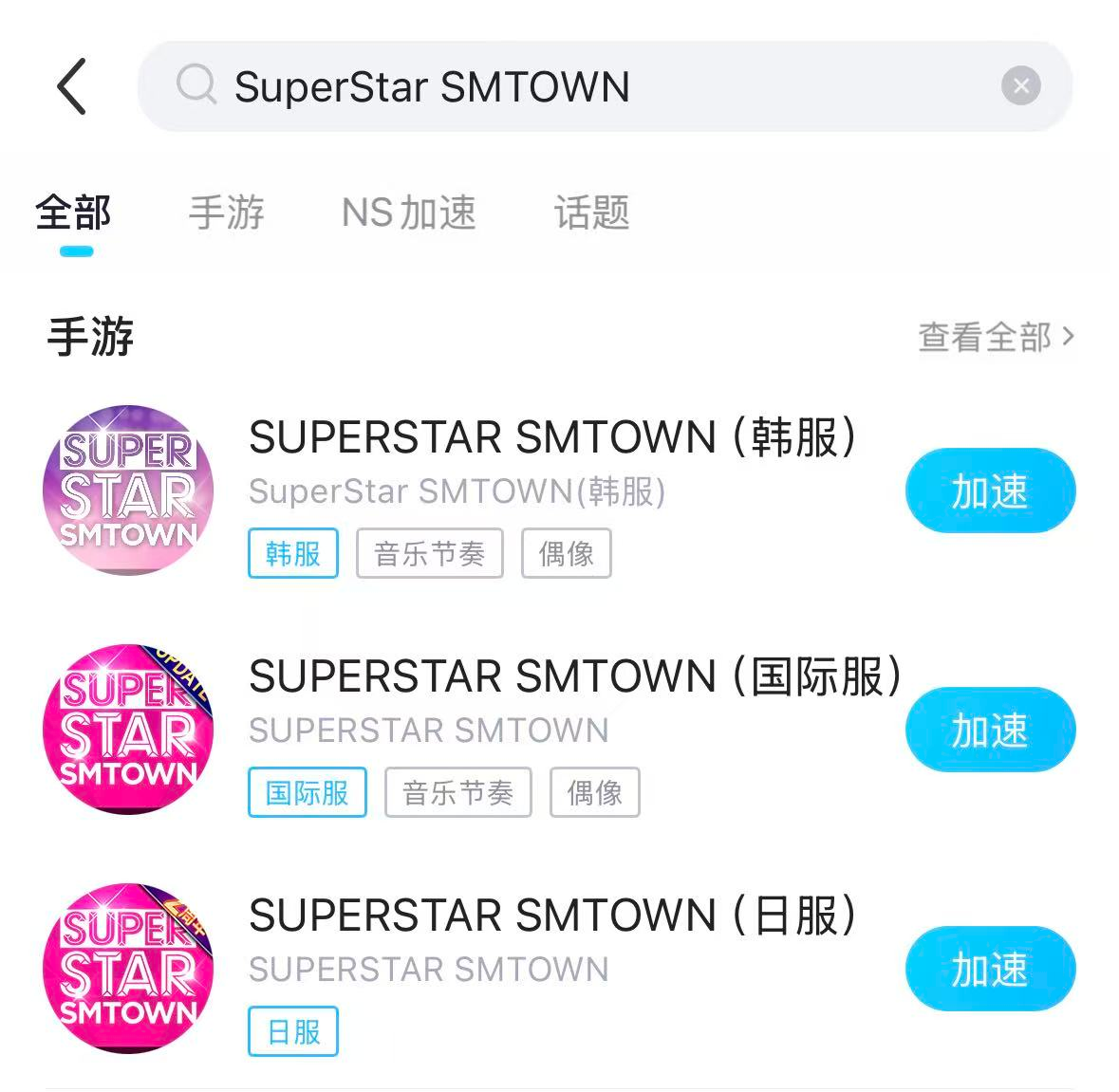Go back using the back arrow
Image resolution: width=1119 pixels, height=1092 pixels.
[x=72, y=86]
